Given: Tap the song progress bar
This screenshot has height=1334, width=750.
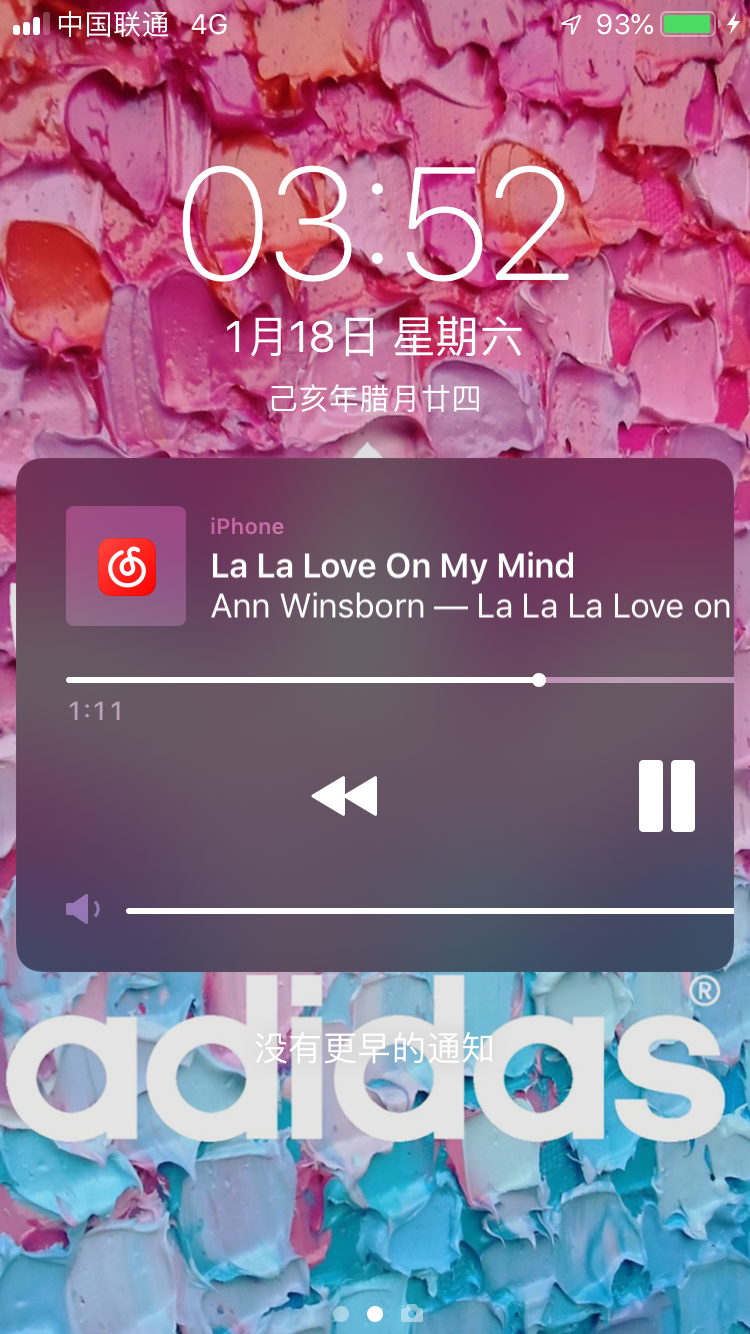Looking at the screenshot, I should click(400, 680).
